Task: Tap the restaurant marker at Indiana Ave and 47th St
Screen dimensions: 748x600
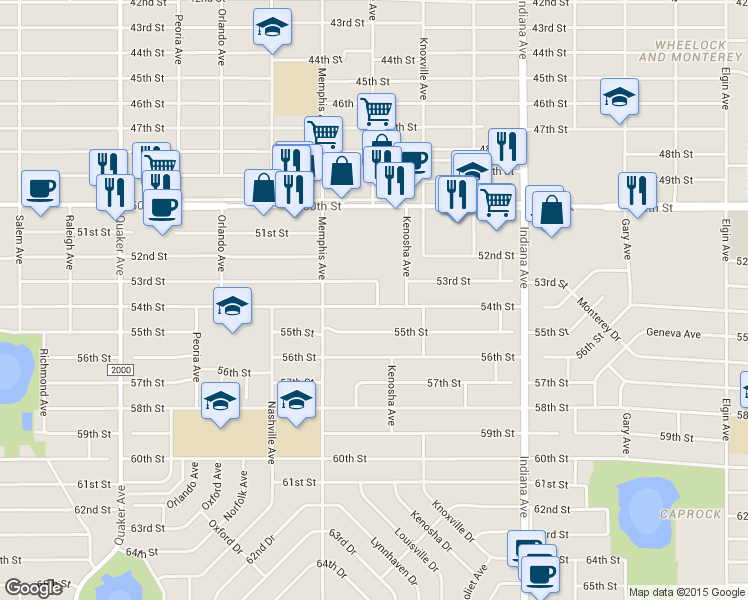Action: pos(508,147)
